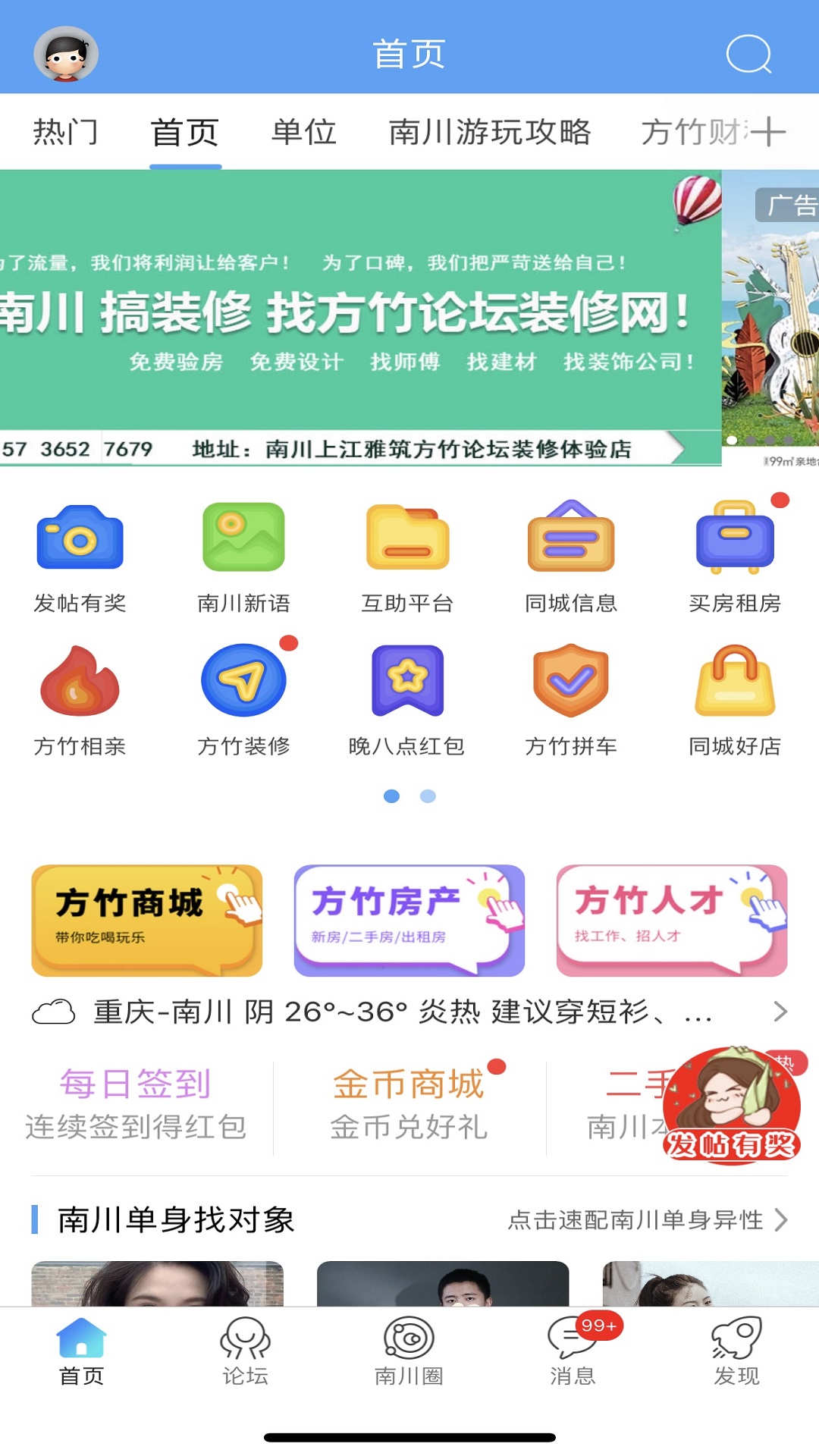The image size is (819, 1456).
Task: Open the 方竹房产 card
Action: click(409, 920)
